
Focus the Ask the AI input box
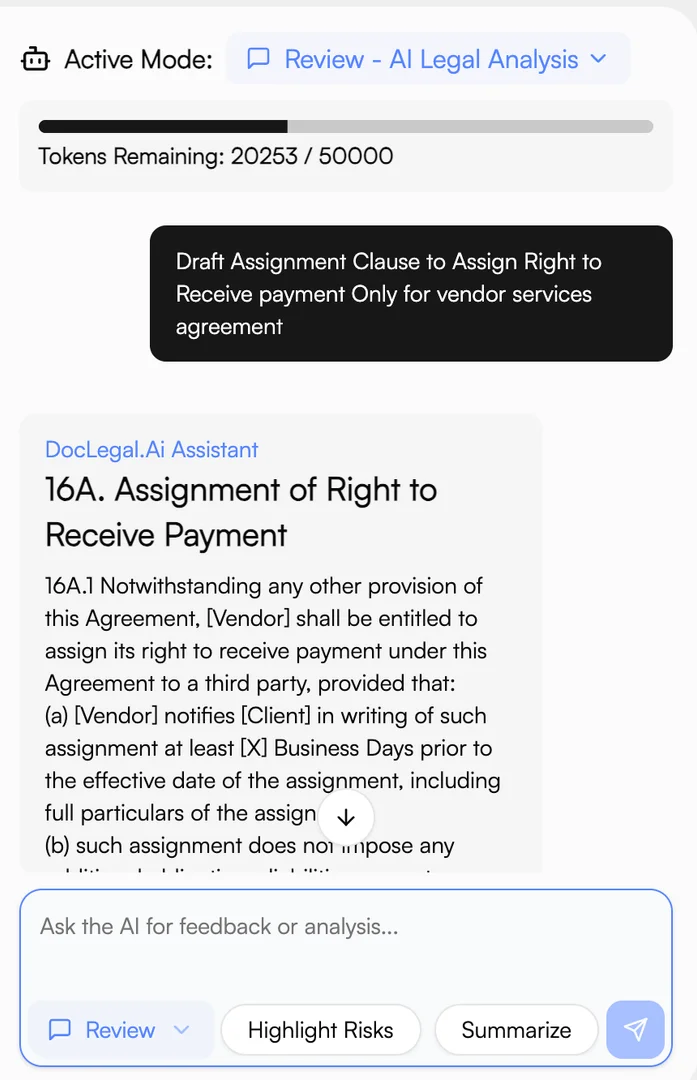pos(345,940)
